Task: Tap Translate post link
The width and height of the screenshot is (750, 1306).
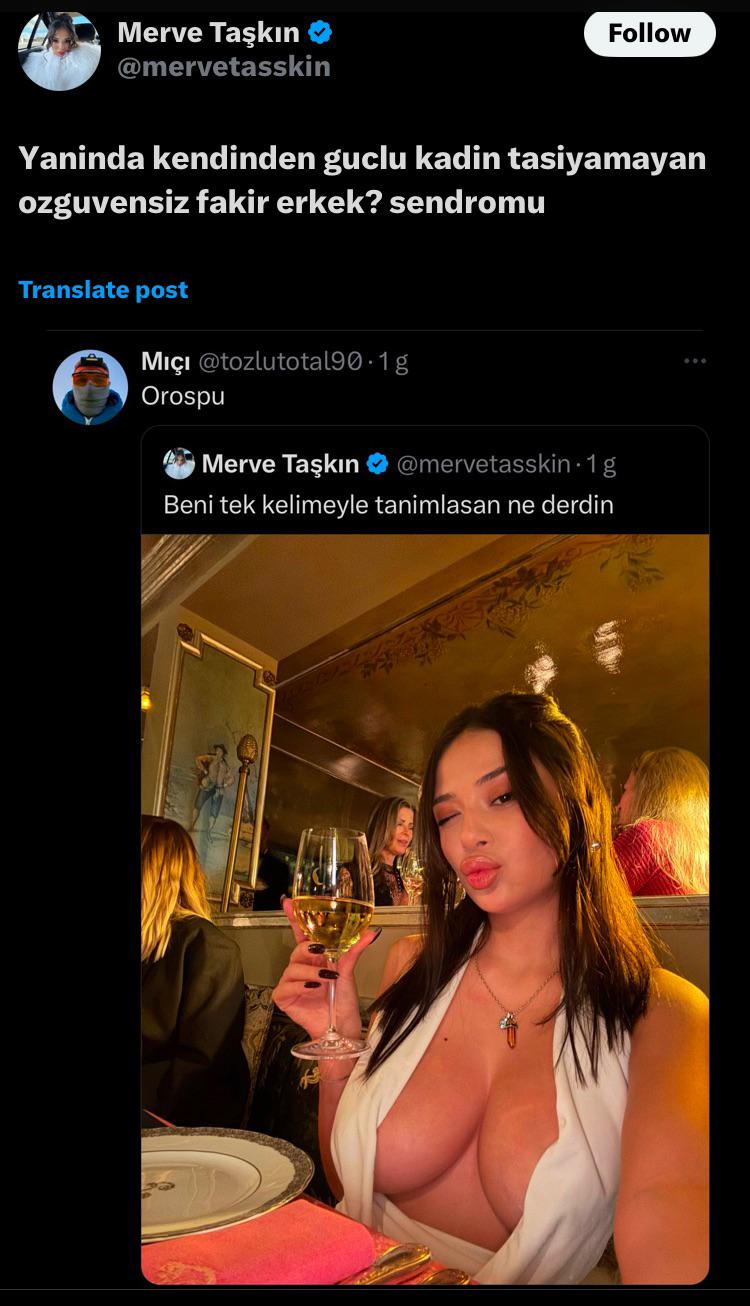Action: [103, 290]
